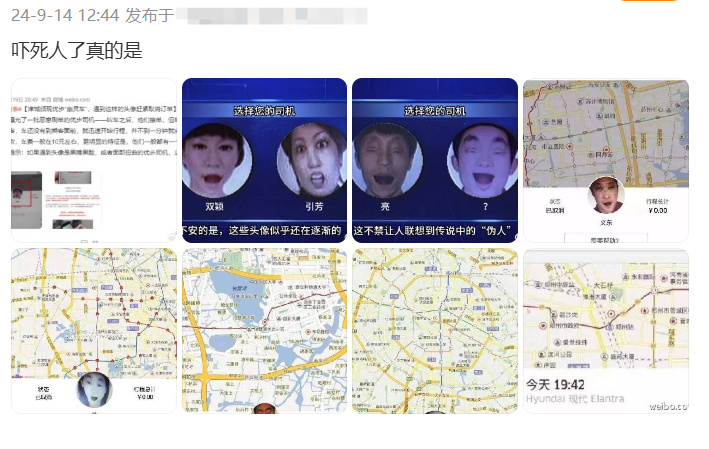Viewport: 709px width, 449px height.
Task: View the map image with driver 文东
Action: [x=606, y=160]
